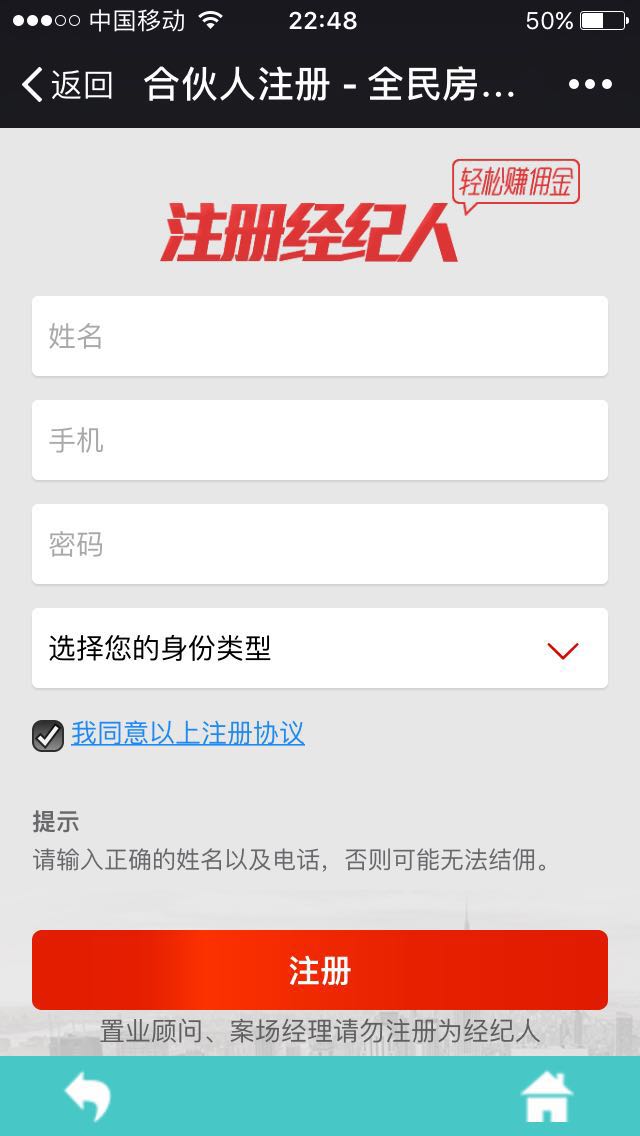The width and height of the screenshot is (640, 1136).
Task: Select the 密码 password field
Action: point(320,544)
